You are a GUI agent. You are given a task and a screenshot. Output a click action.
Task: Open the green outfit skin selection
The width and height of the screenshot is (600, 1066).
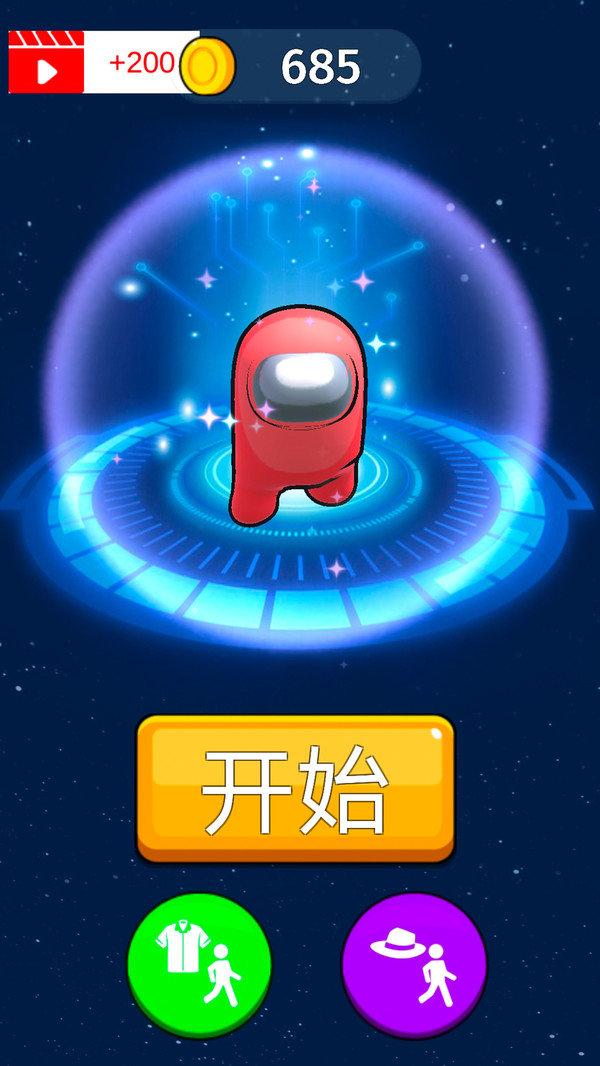(199, 963)
